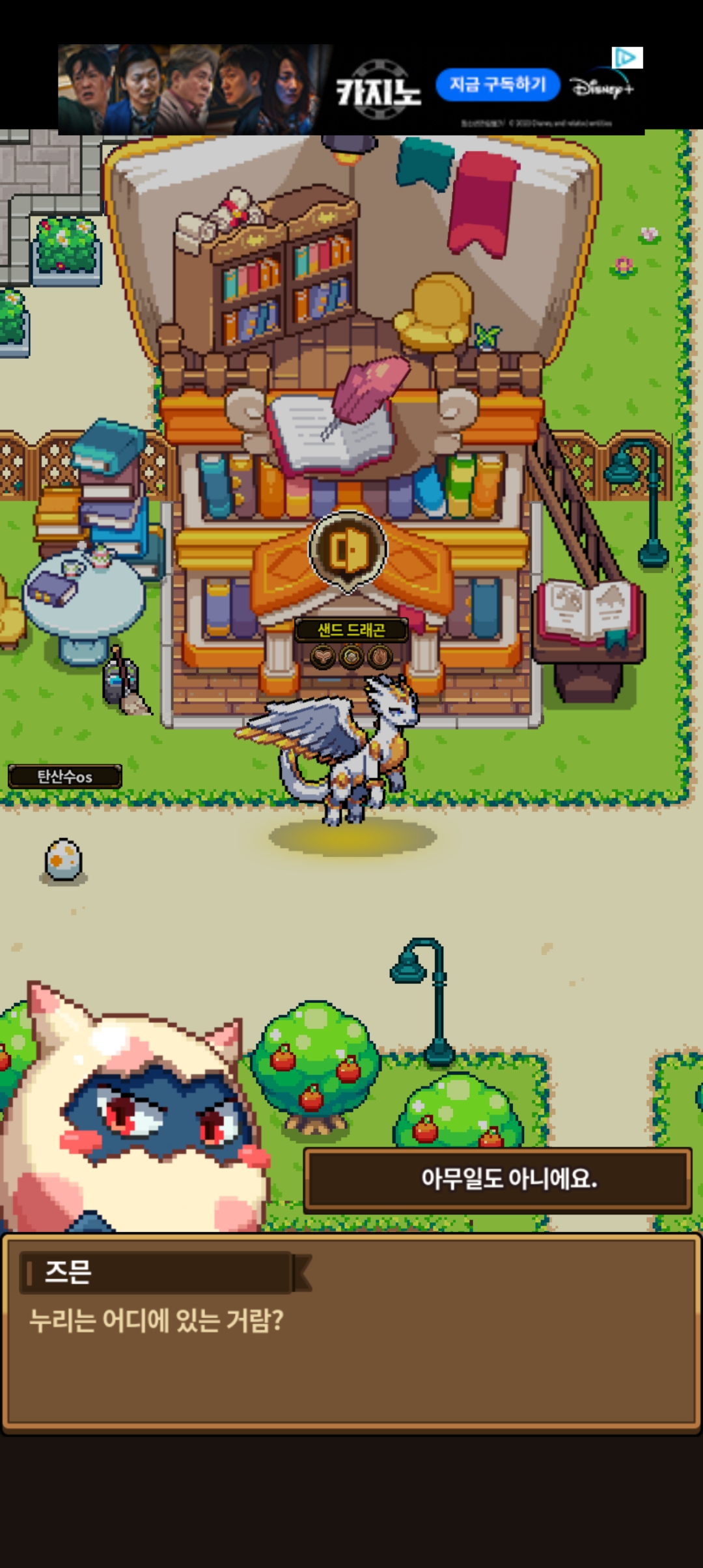Screen dimensions: 703x1568
Task: Enter the building via the door icon
Action: (x=348, y=551)
